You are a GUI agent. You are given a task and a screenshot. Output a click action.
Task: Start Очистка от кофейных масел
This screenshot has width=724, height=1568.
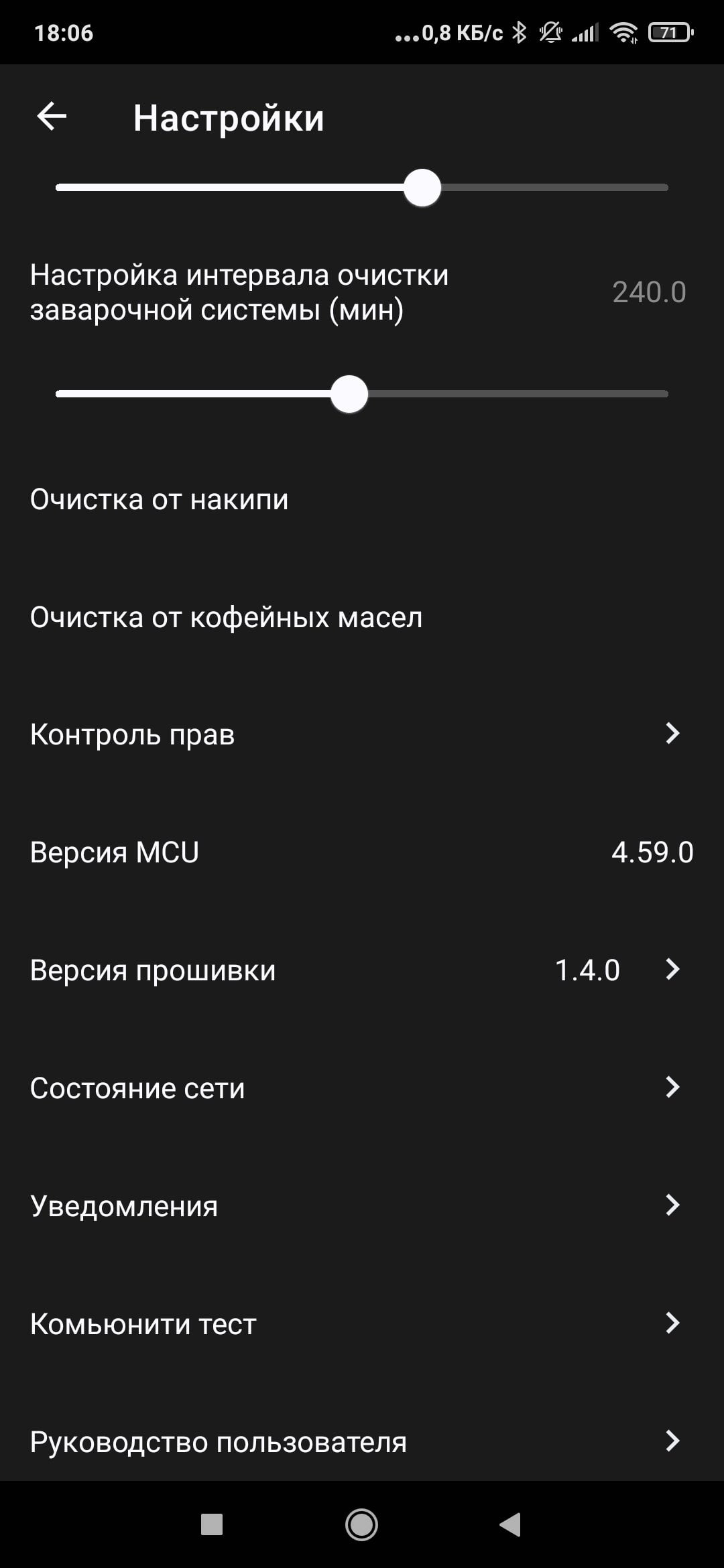[362, 617]
